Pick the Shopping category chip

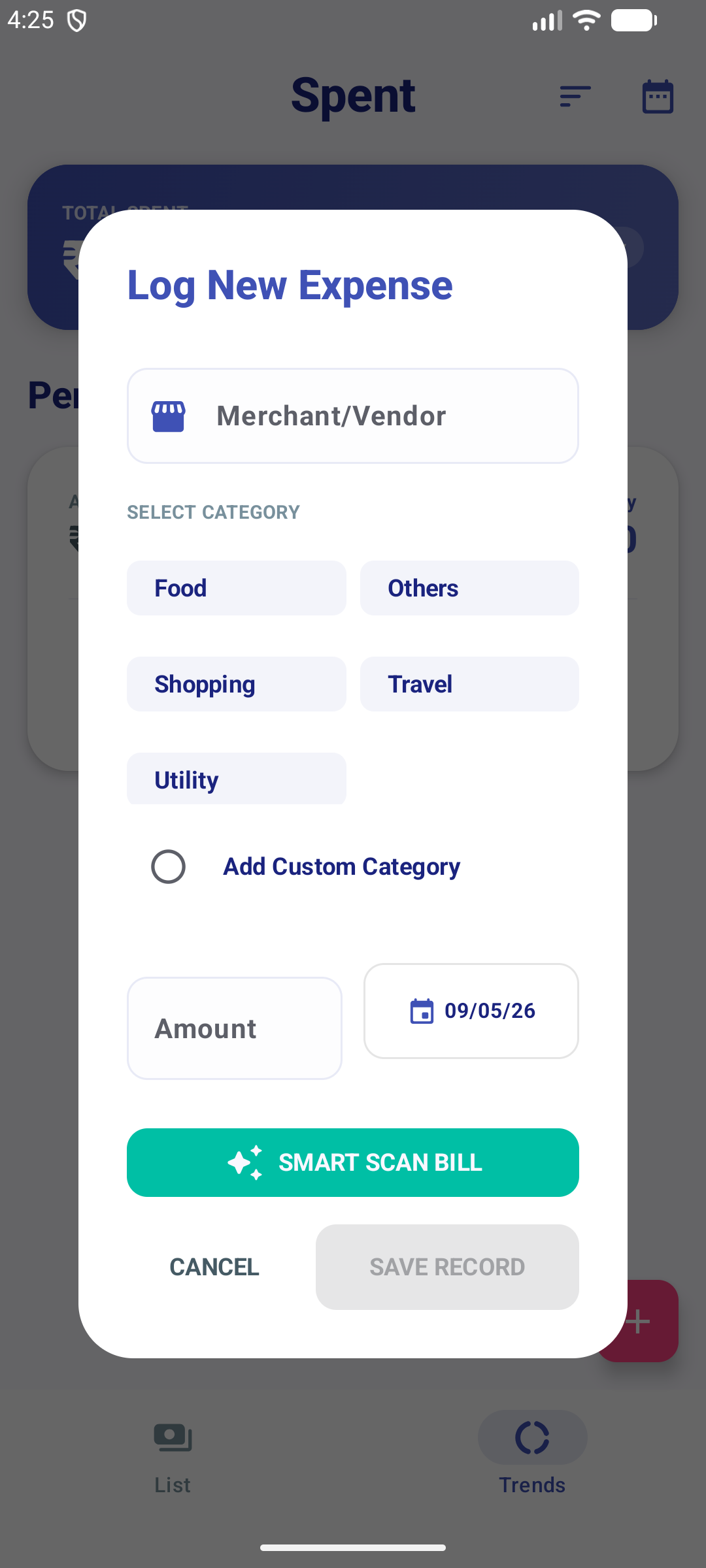pyautogui.click(x=236, y=684)
